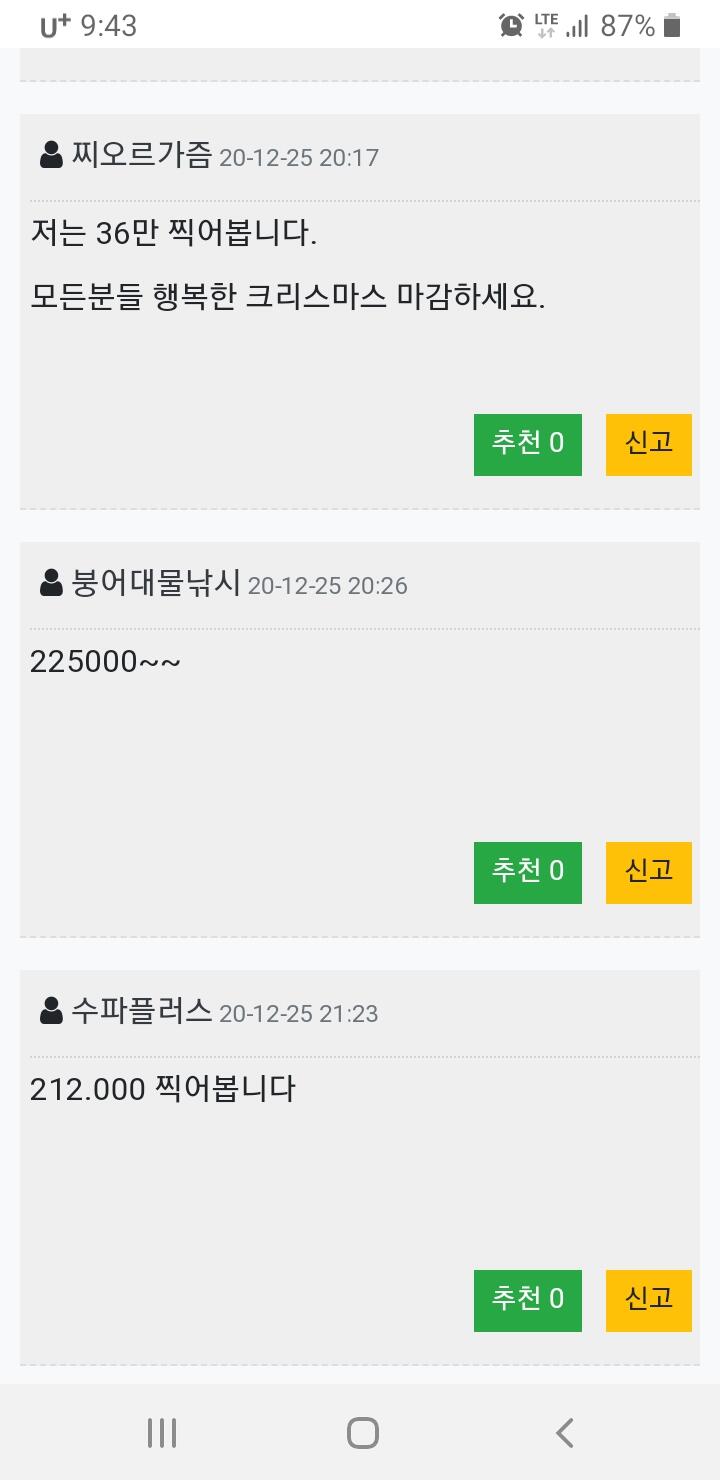
Task: Recommend 찌오르가즘's comment with 추천 button
Action: (527, 444)
